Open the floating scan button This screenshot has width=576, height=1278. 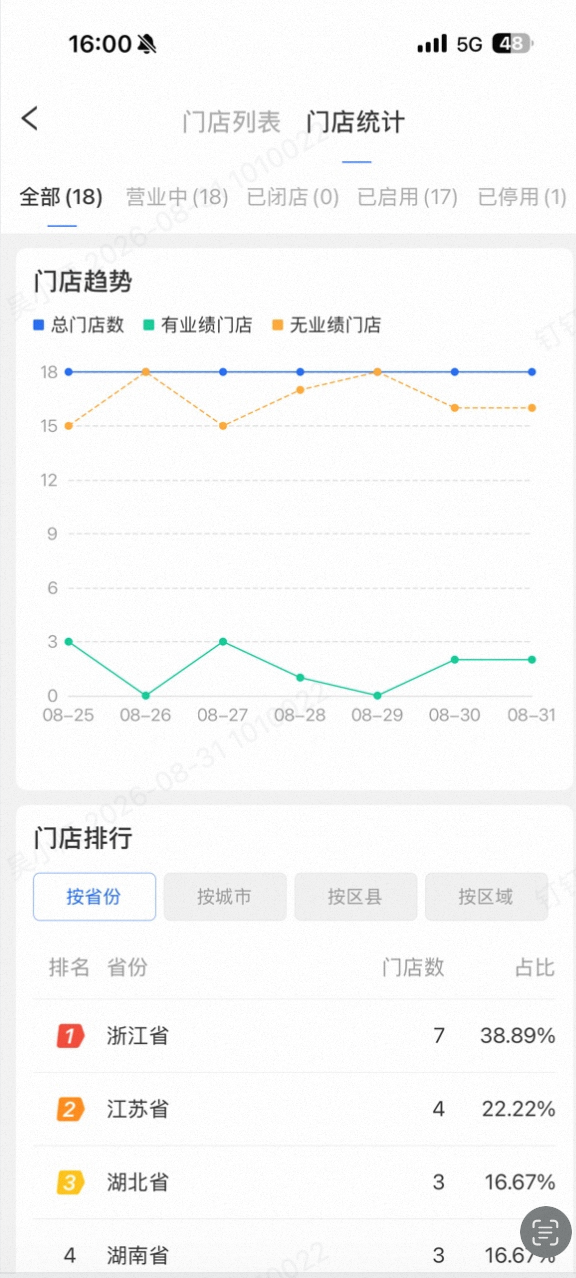click(546, 1231)
